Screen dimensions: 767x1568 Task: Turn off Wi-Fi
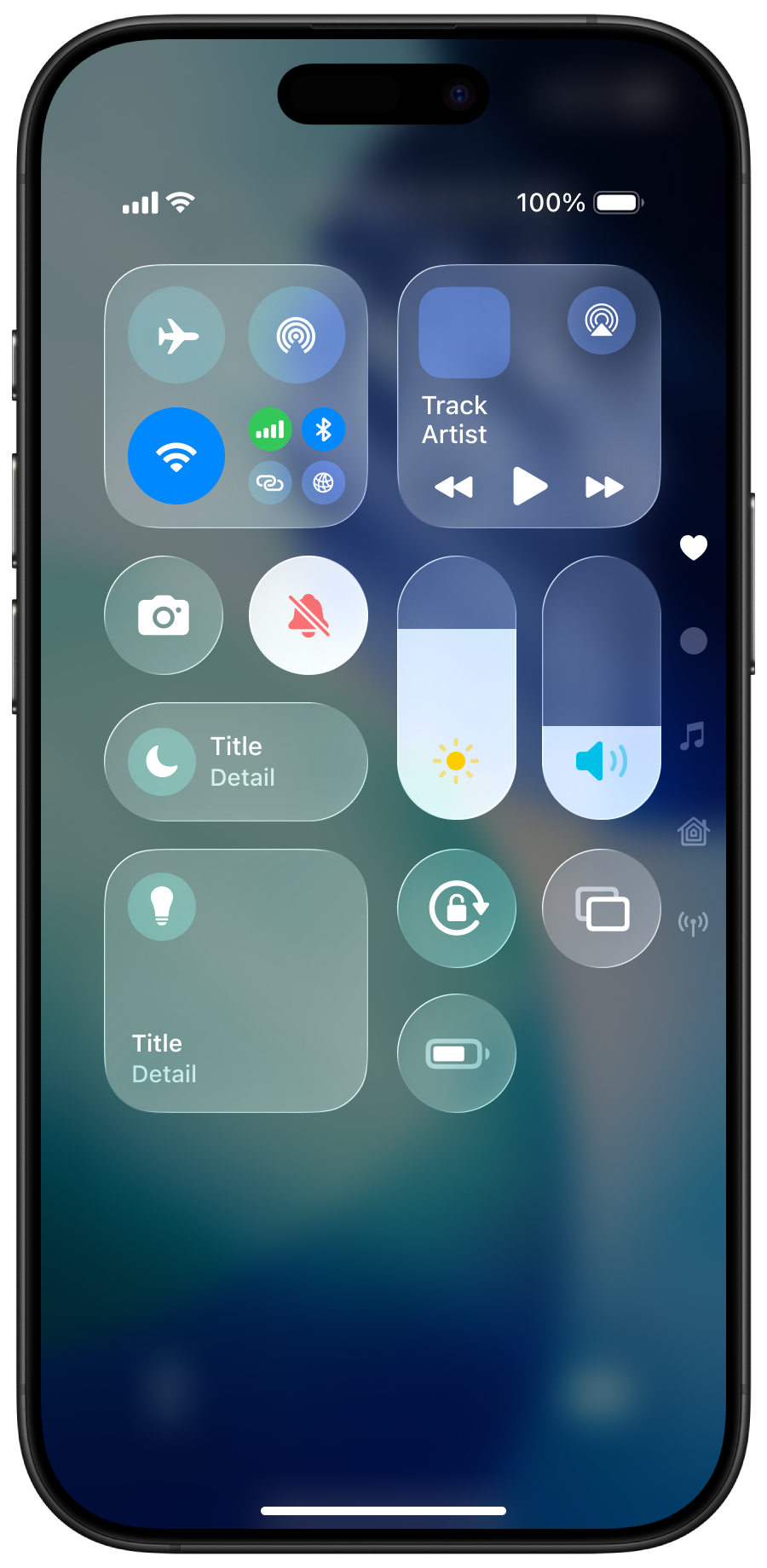coord(176,456)
